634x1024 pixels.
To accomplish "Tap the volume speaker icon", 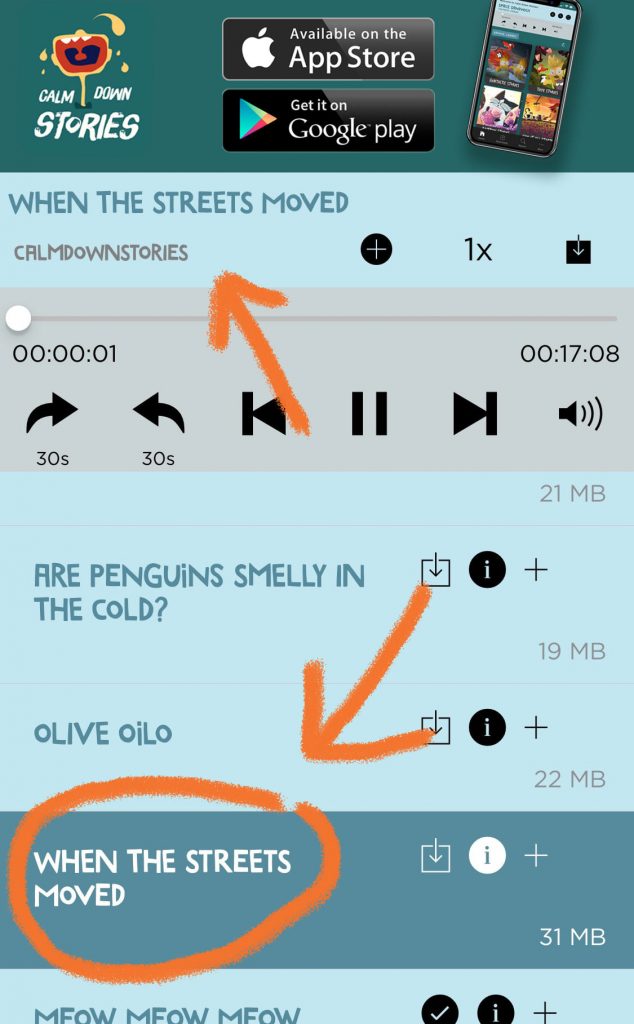I will (580, 413).
